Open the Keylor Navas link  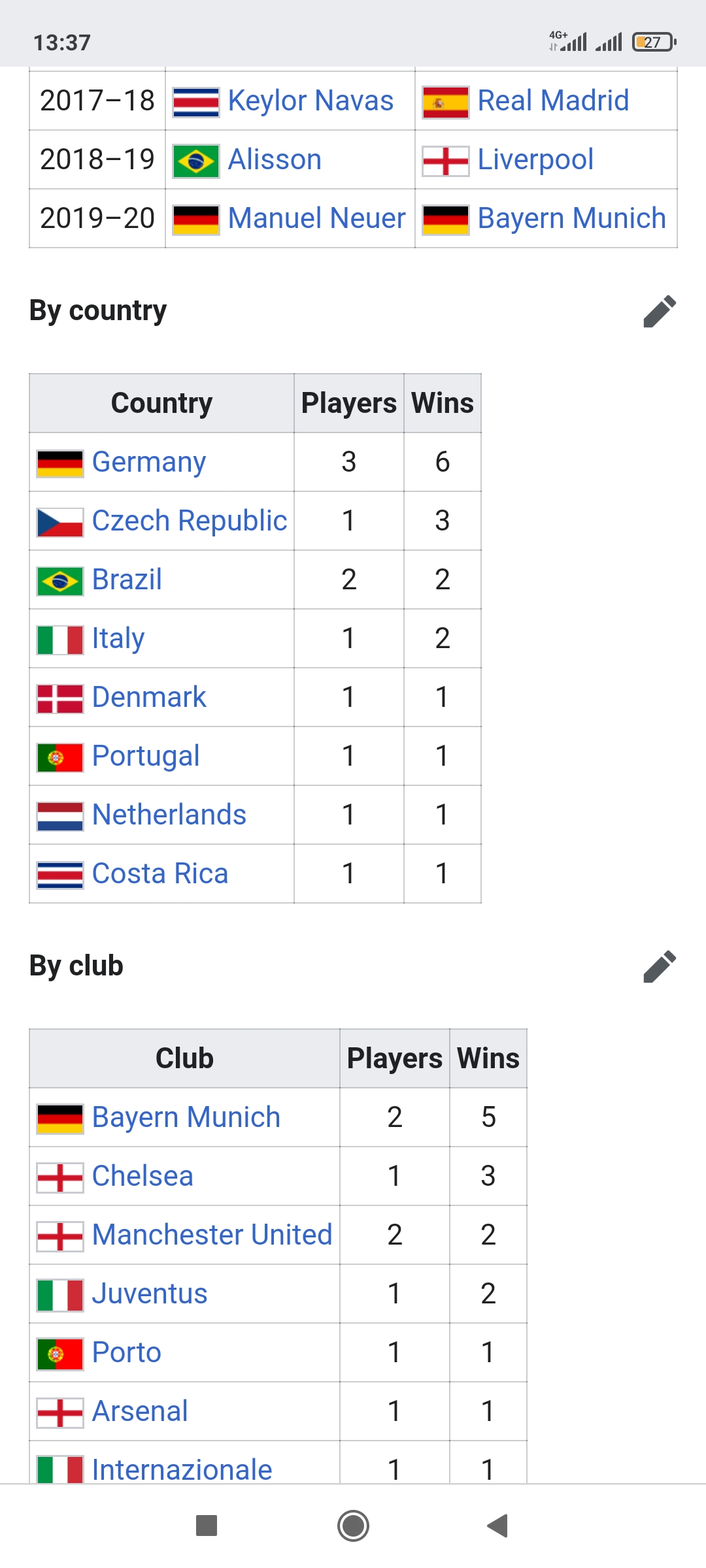click(311, 101)
